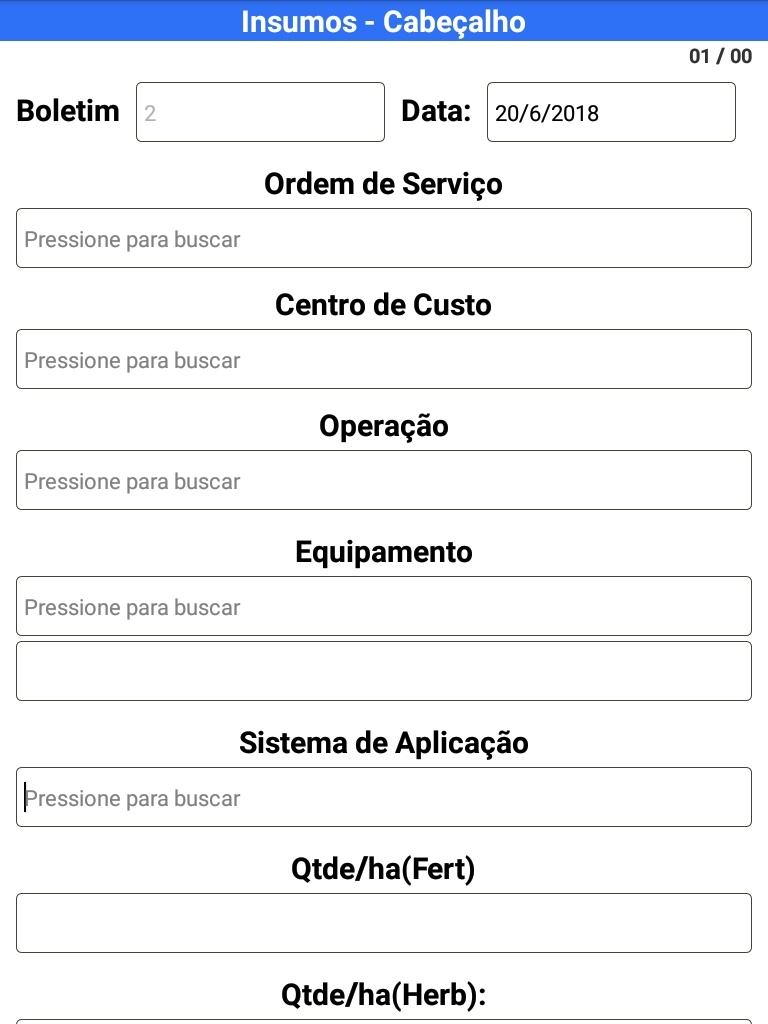The height and width of the screenshot is (1024, 768).
Task: Tap the Boletim number field
Action: [260, 112]
